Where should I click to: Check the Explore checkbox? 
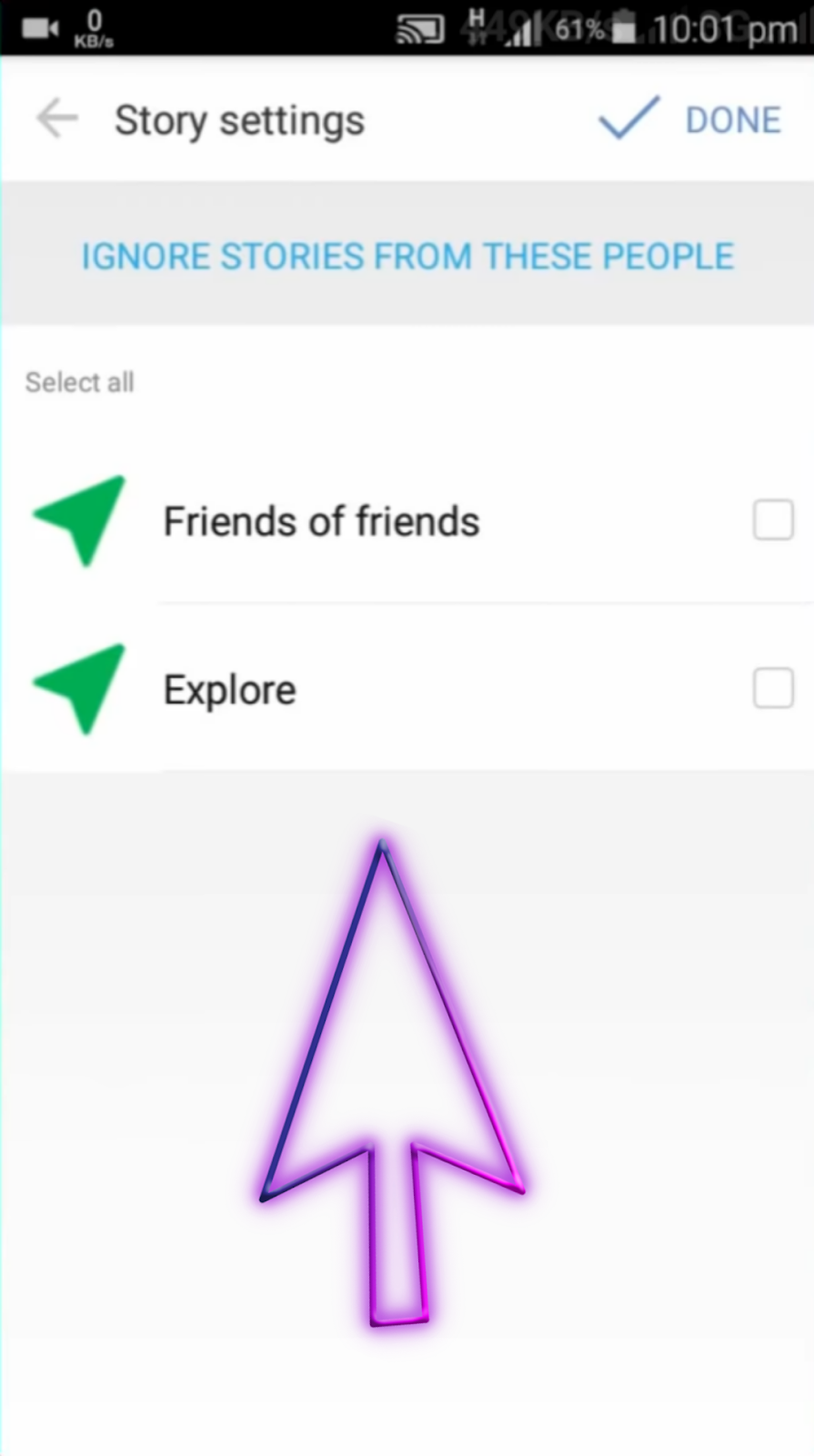pyautogui.click(x=772, y=688)
